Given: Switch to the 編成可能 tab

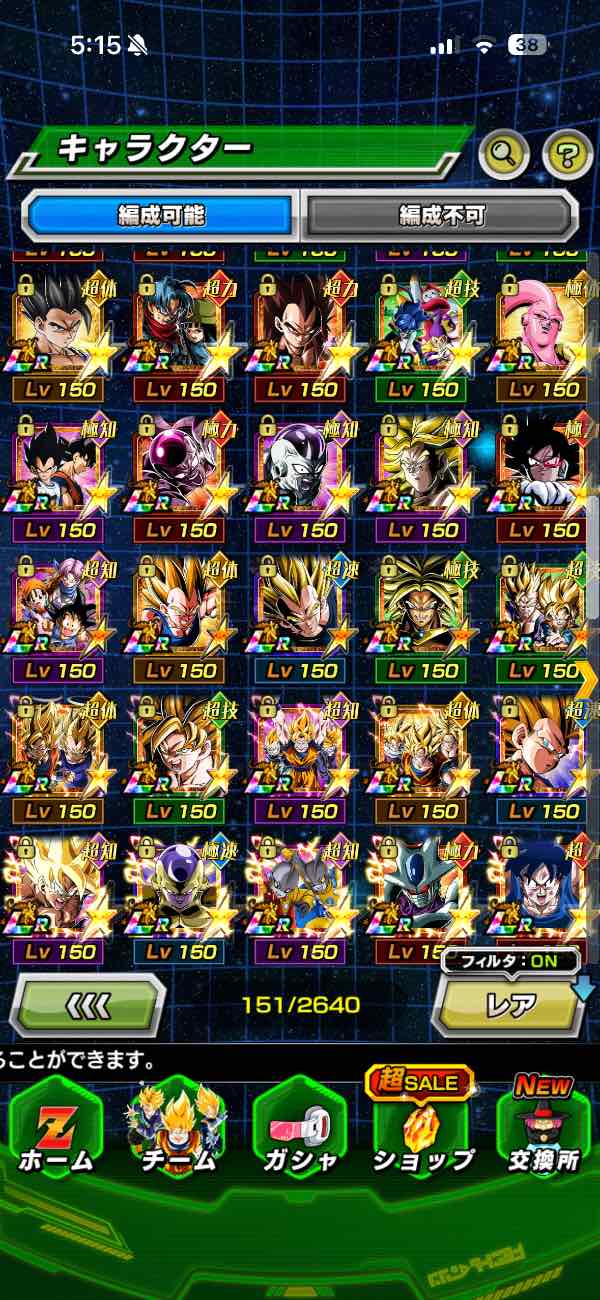Looking at the screenshot, I should tap(160, 215).
